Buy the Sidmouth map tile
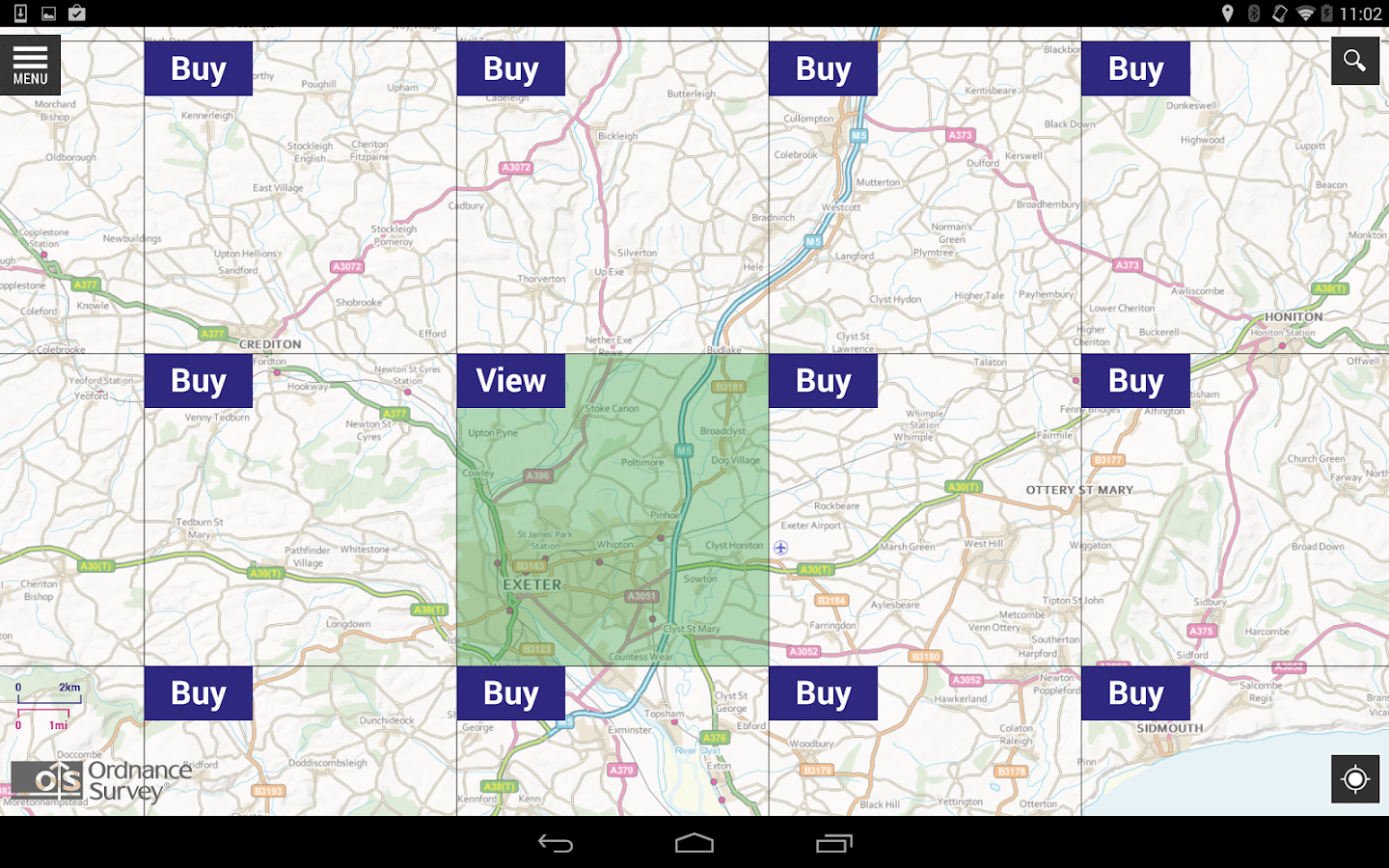1389x868 pixels. click(x=1135, y=693)
